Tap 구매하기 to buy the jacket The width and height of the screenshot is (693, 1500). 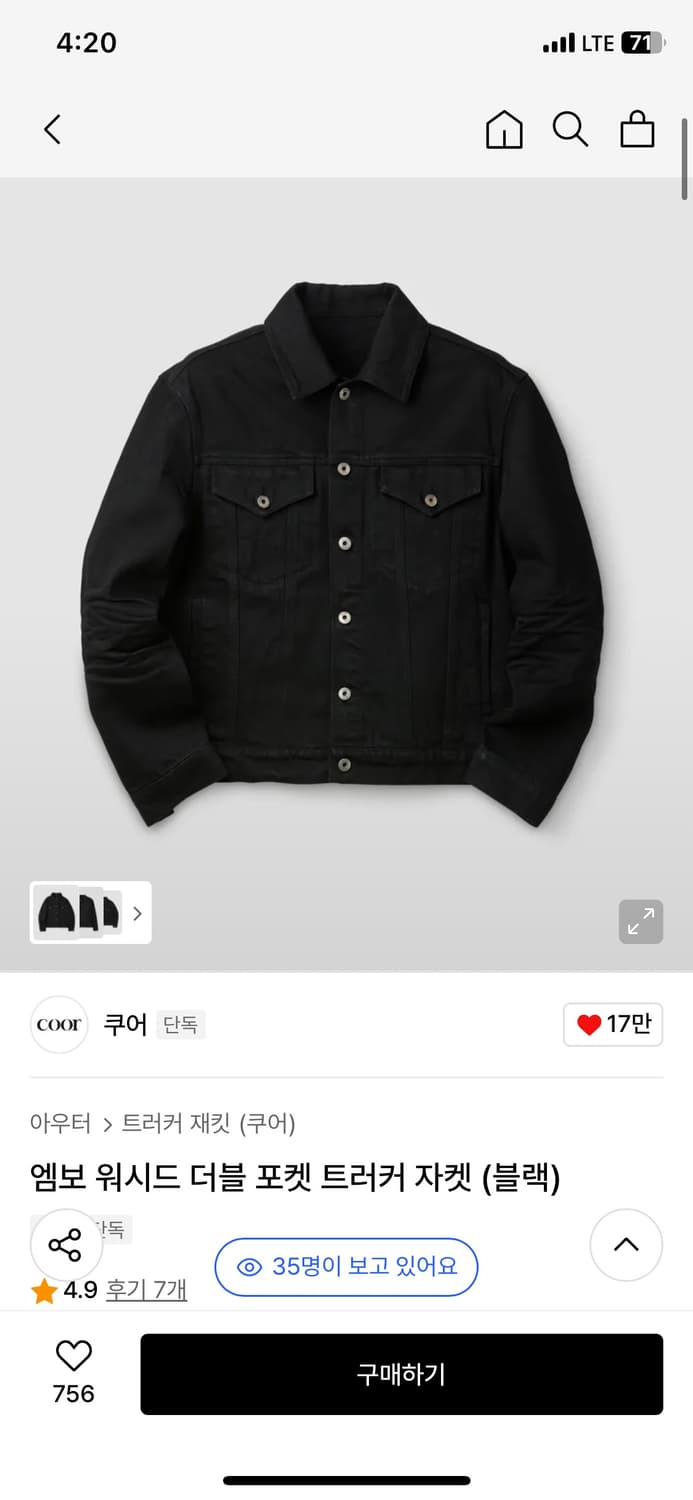401,1374
